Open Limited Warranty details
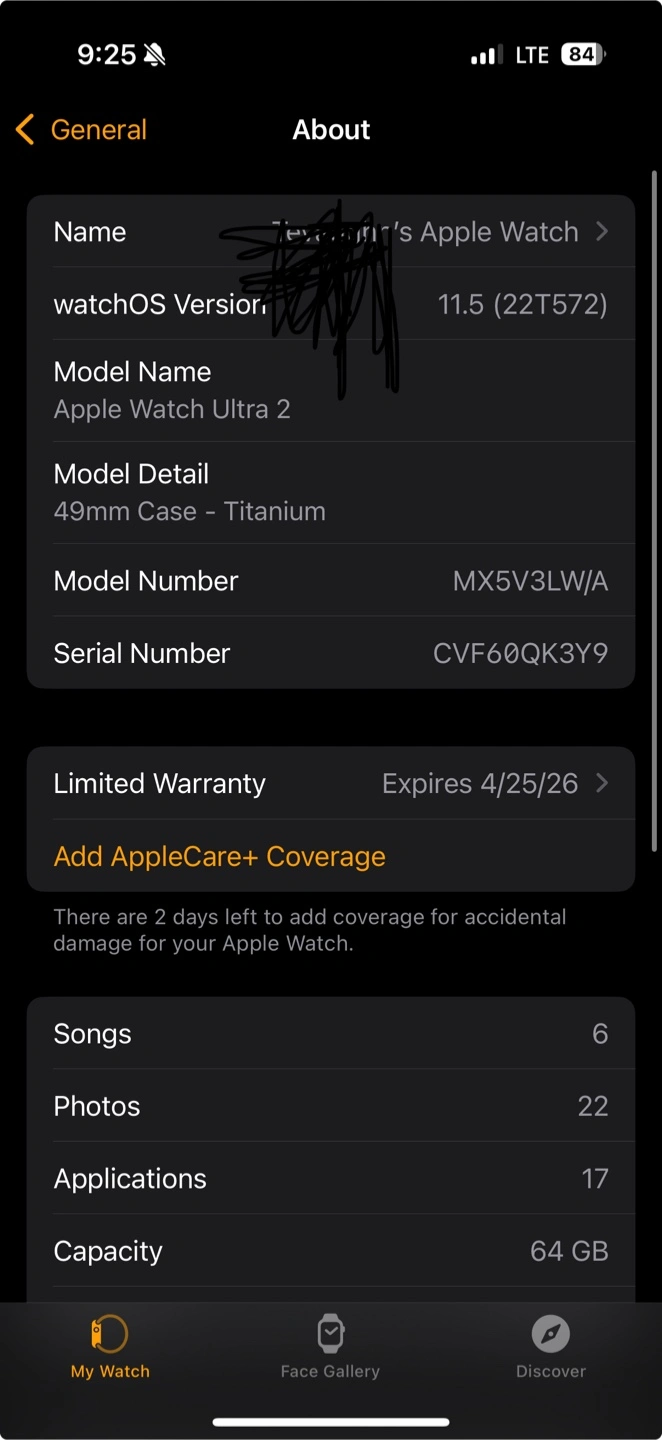662x1440 pixels. coord(331,784)
